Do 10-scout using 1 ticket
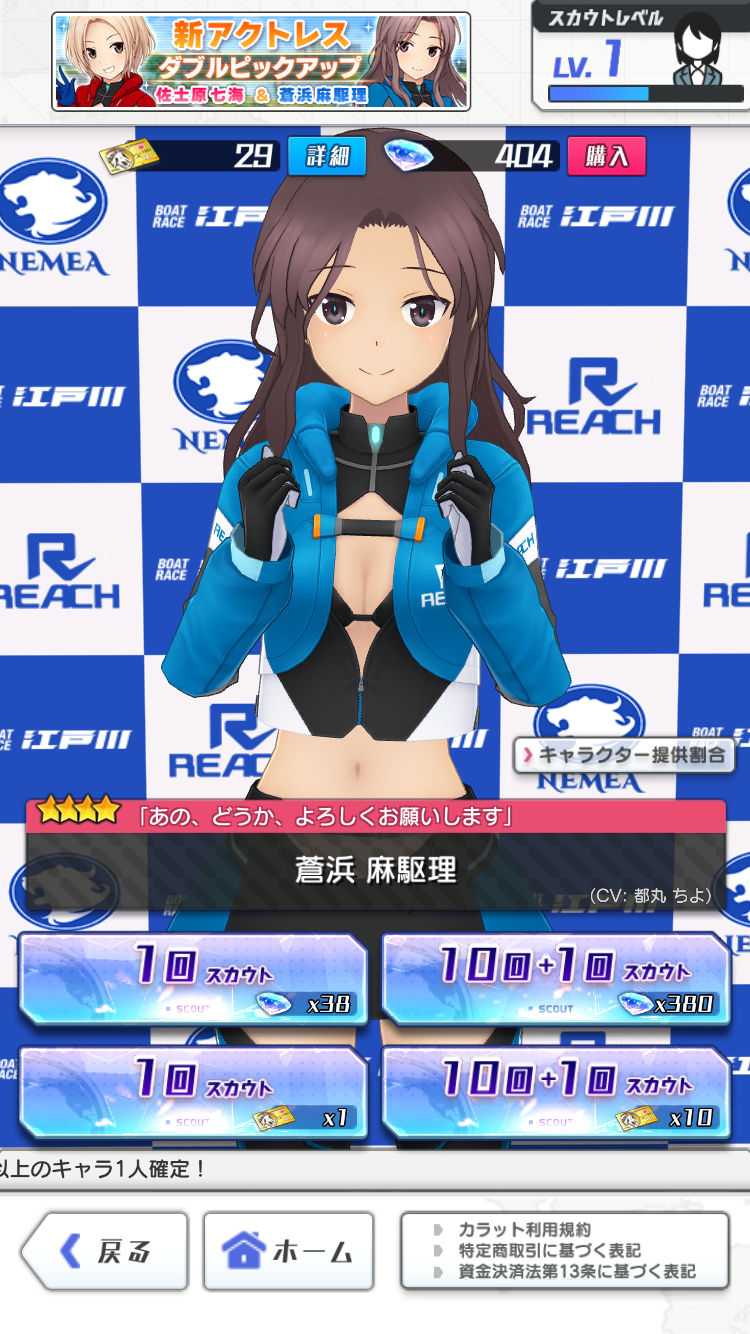 (193, 1093)
